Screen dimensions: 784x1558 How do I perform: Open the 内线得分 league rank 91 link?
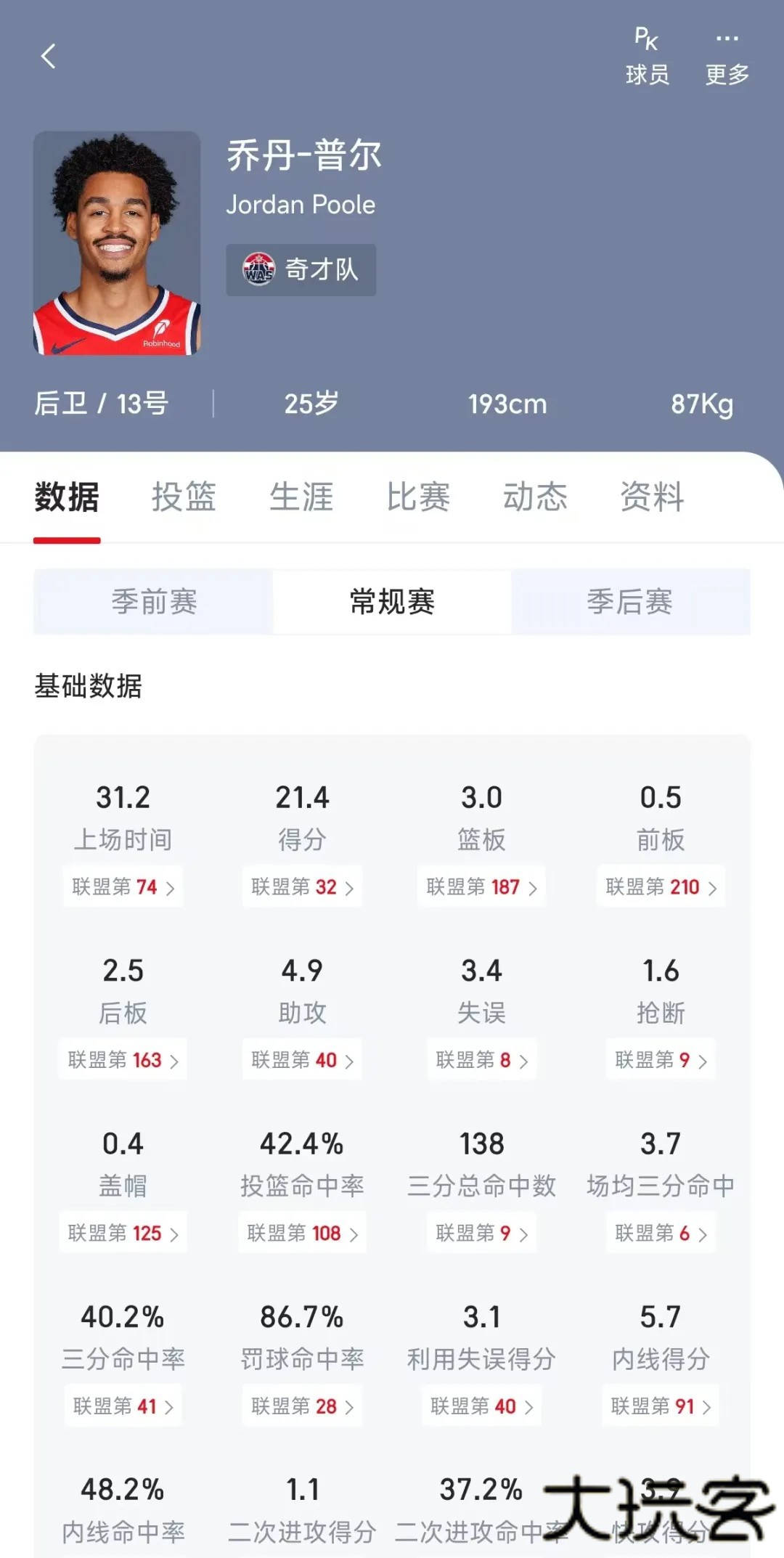coord(661,1407)
